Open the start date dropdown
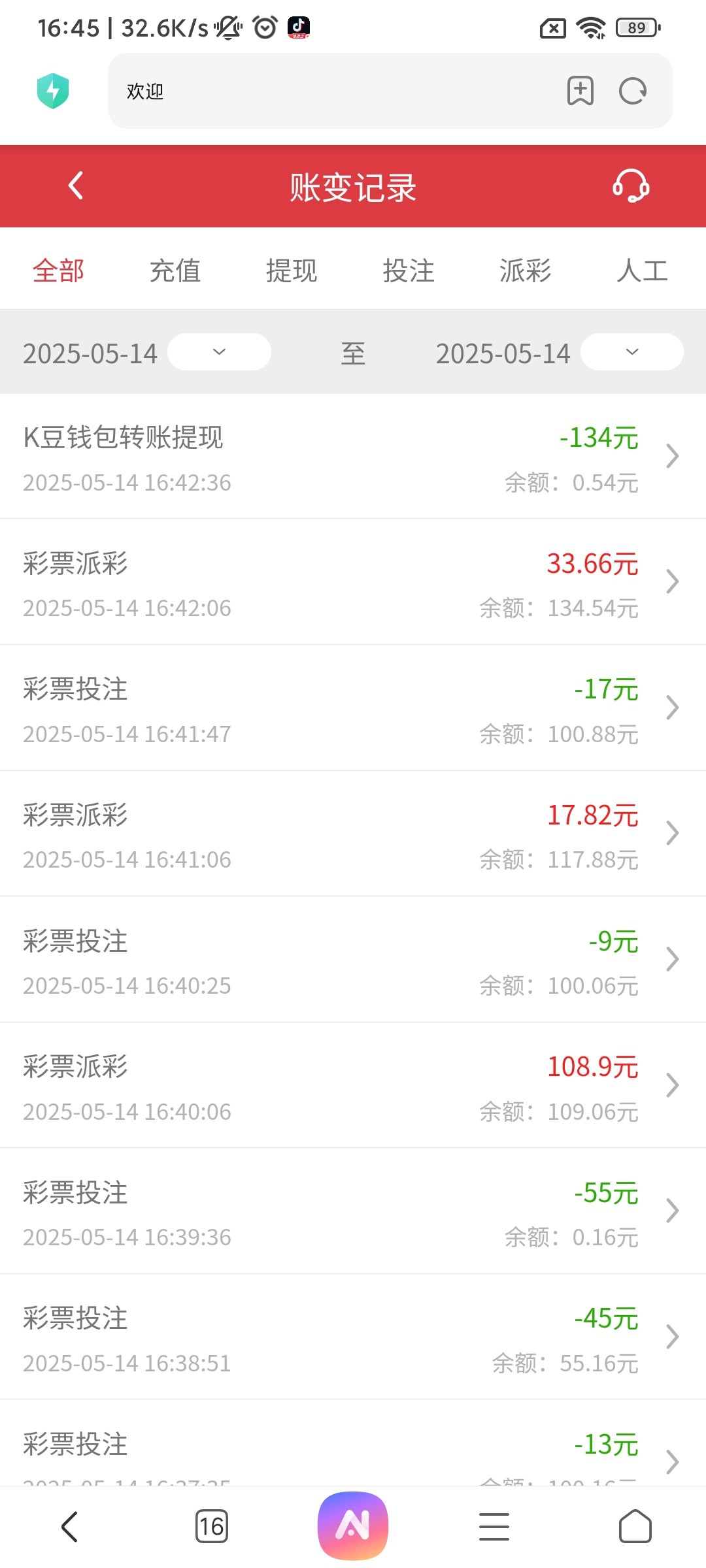 point(219,352)
